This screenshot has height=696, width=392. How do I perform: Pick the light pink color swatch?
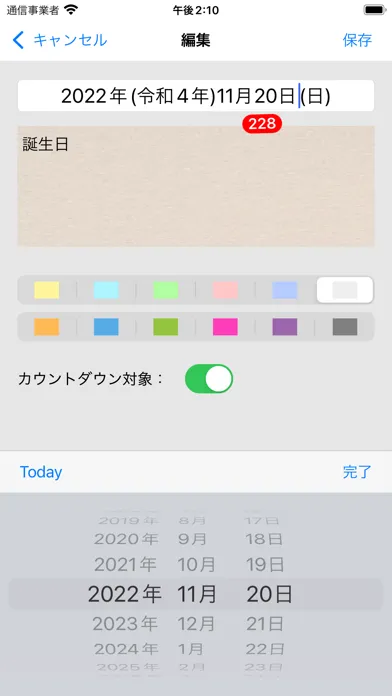225,290
